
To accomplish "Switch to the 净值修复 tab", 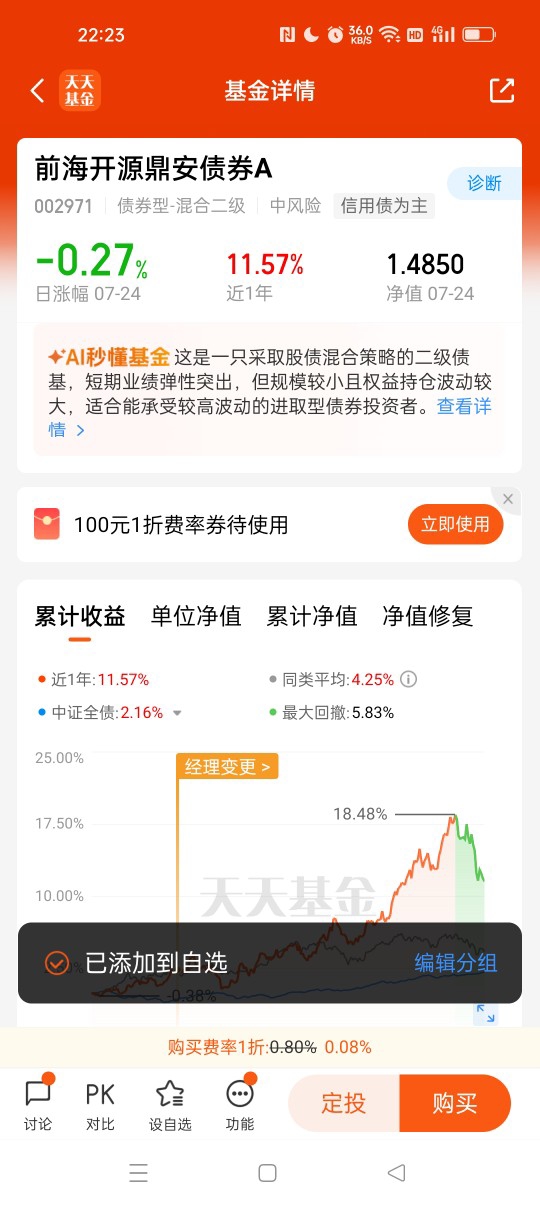I will (428, 616).
